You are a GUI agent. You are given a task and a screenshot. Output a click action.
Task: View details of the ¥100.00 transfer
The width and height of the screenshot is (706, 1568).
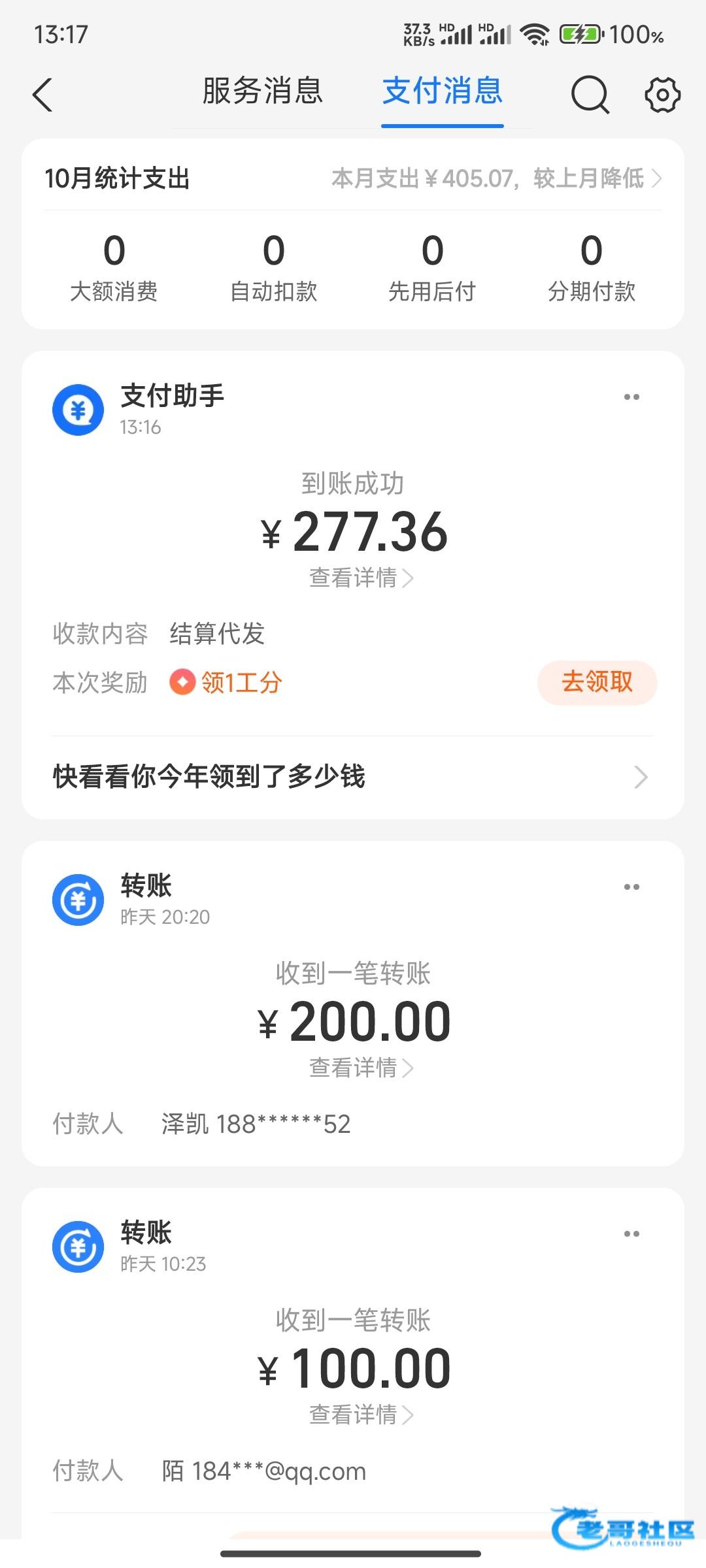[x=361, y=1415]
